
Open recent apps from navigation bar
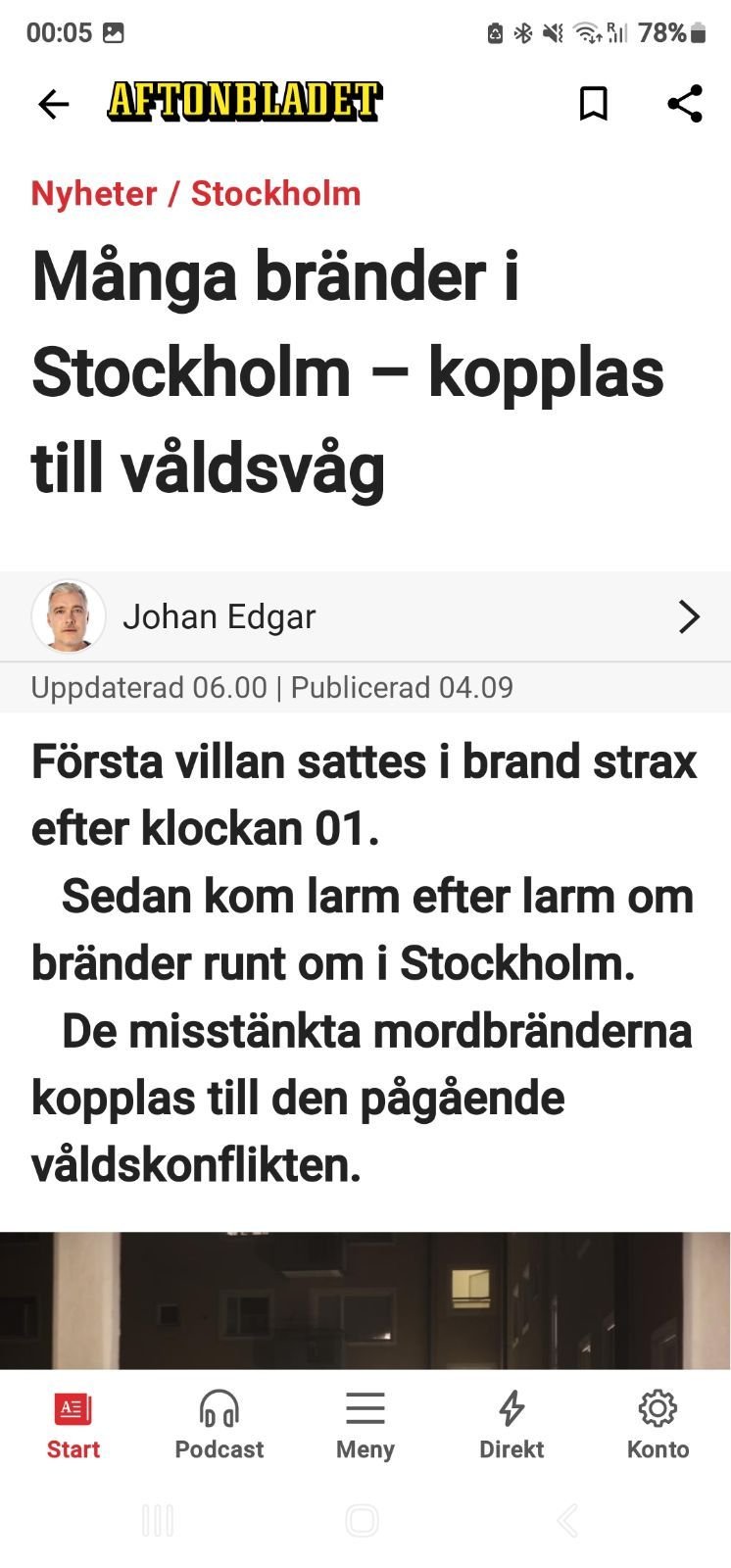(x=158, y=1520)
